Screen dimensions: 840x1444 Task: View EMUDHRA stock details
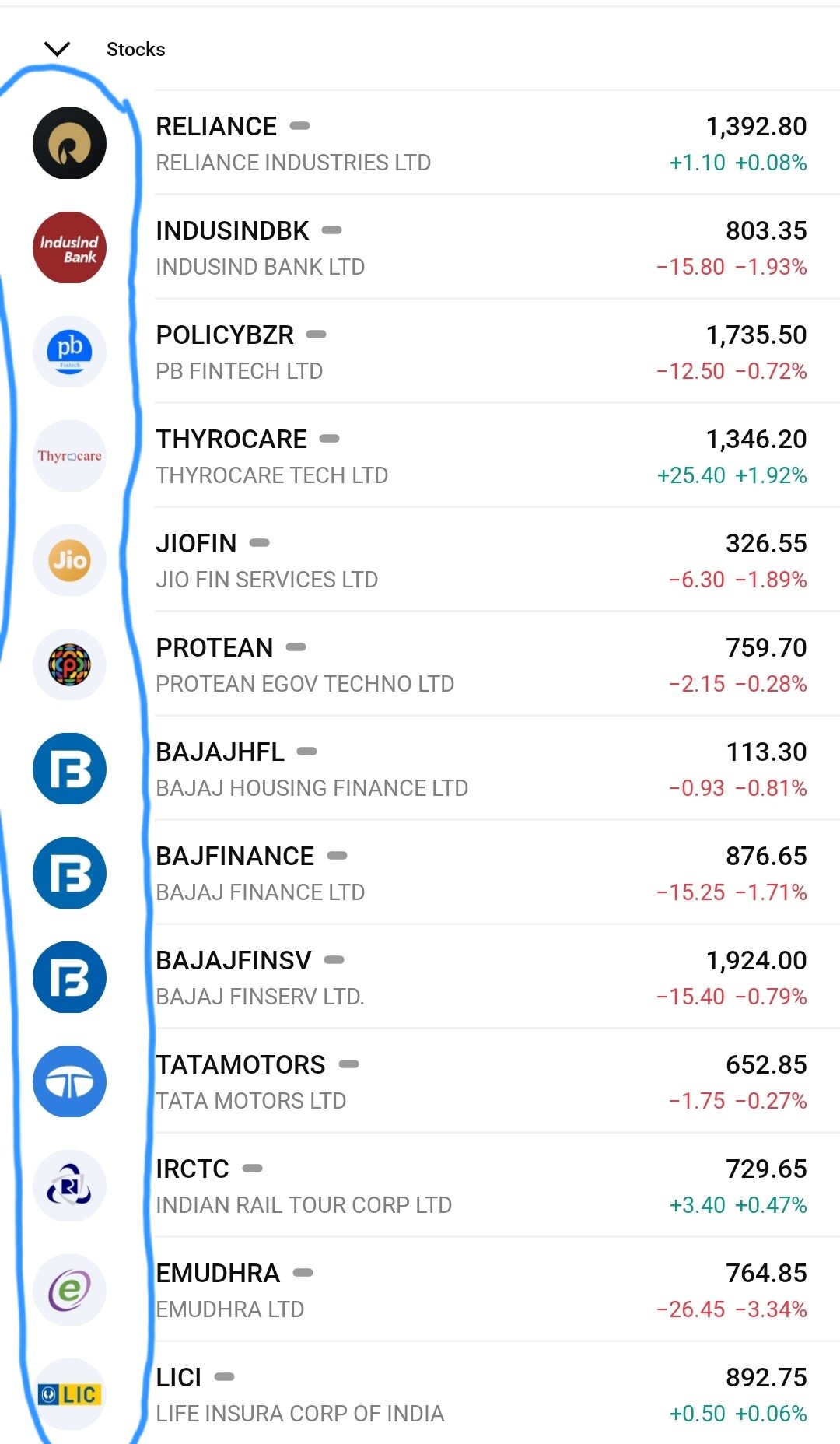click(x=467, y=1291)
